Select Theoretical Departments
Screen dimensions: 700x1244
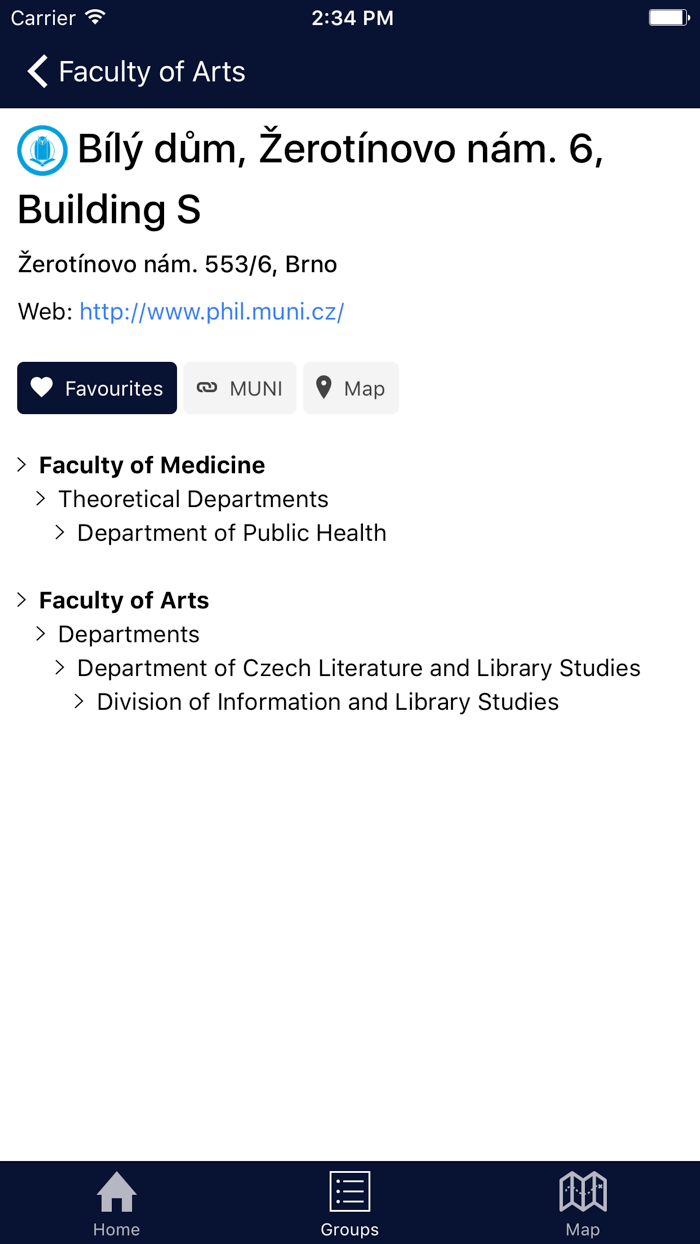(x=193, y=499)
